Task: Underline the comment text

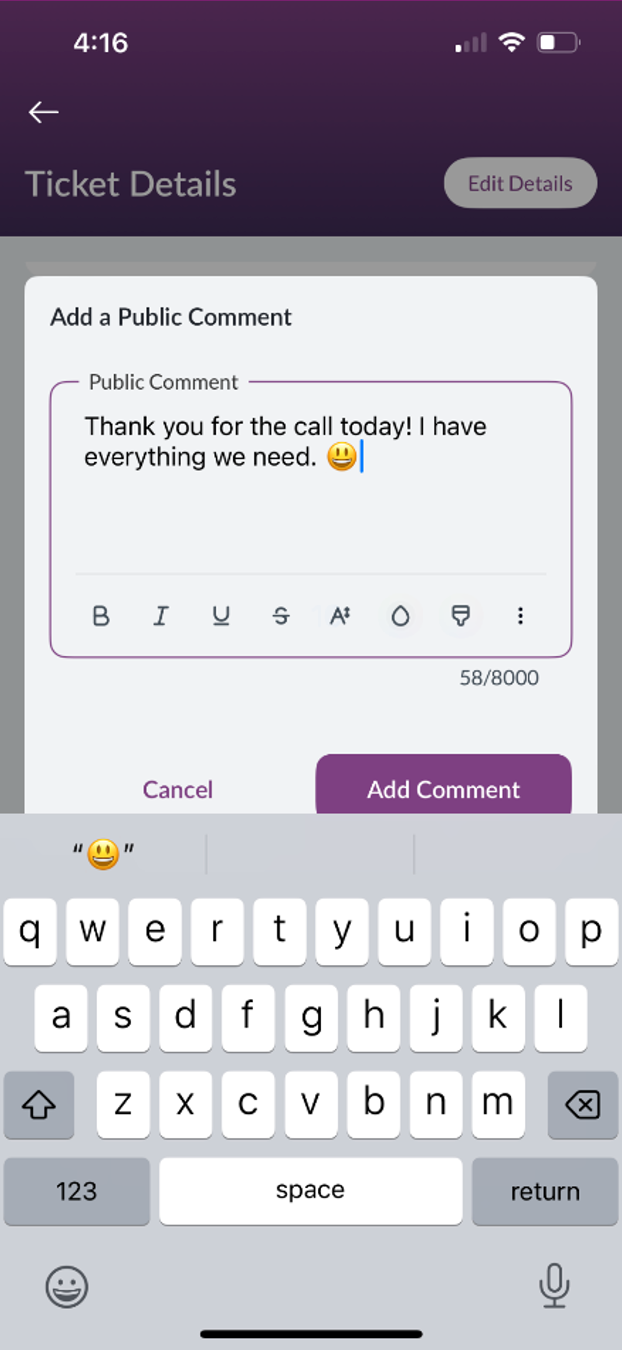Action: coord(221,616)
